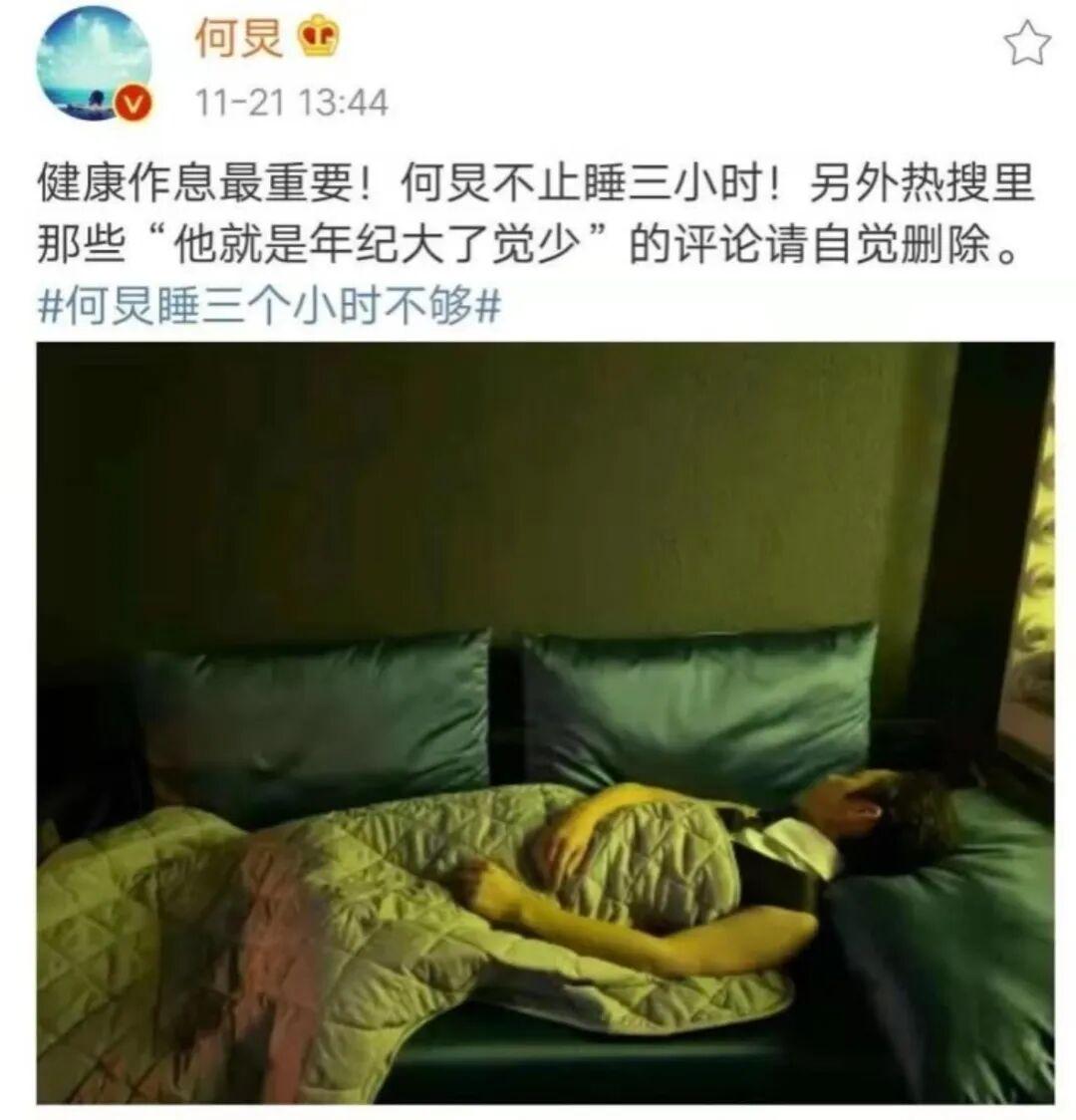1076x1120 pixels.
Task: Open 何炅's profile avatar
Action: pos(92,62)
